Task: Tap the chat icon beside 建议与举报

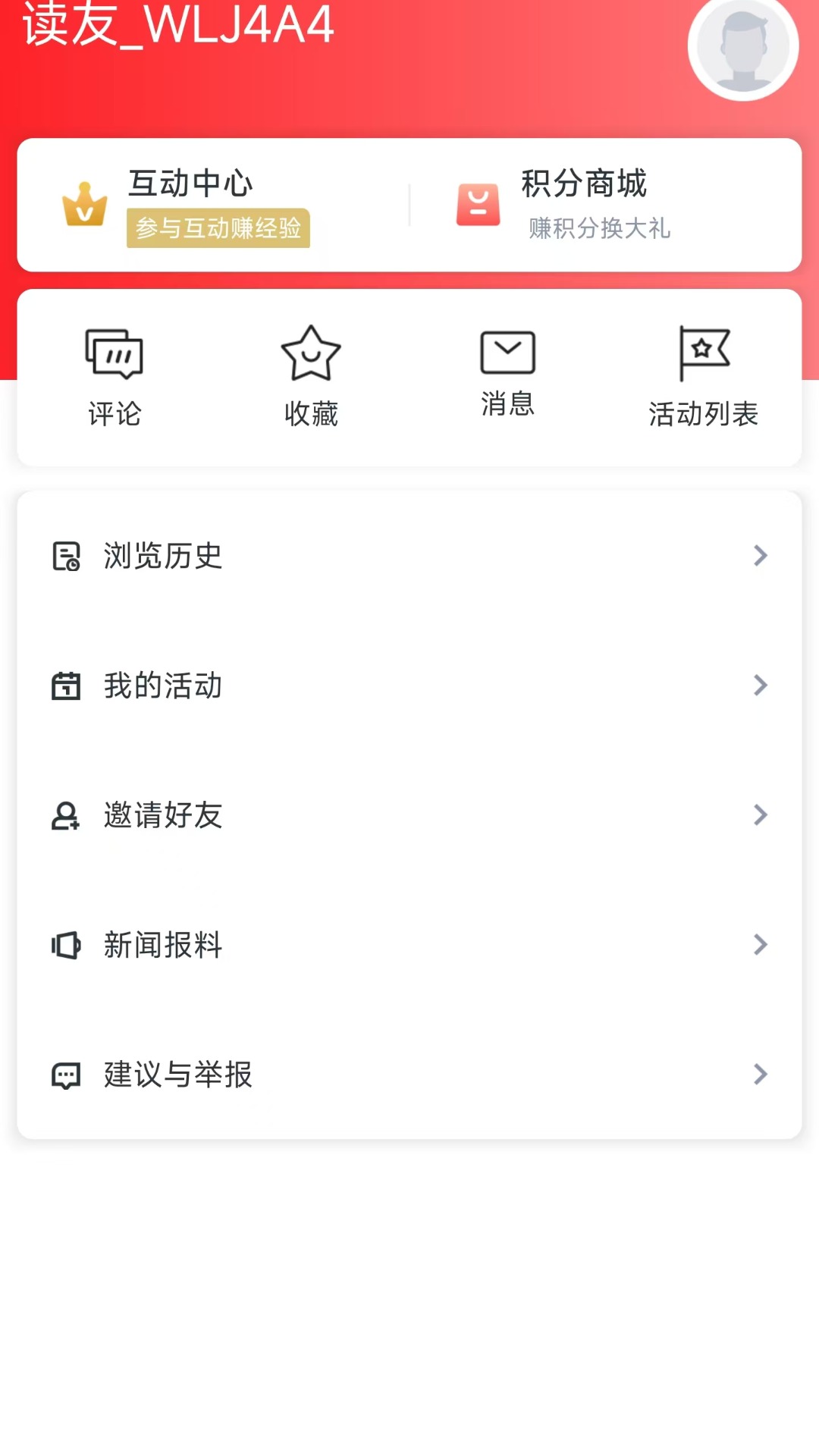Action: pos(65,1075)
